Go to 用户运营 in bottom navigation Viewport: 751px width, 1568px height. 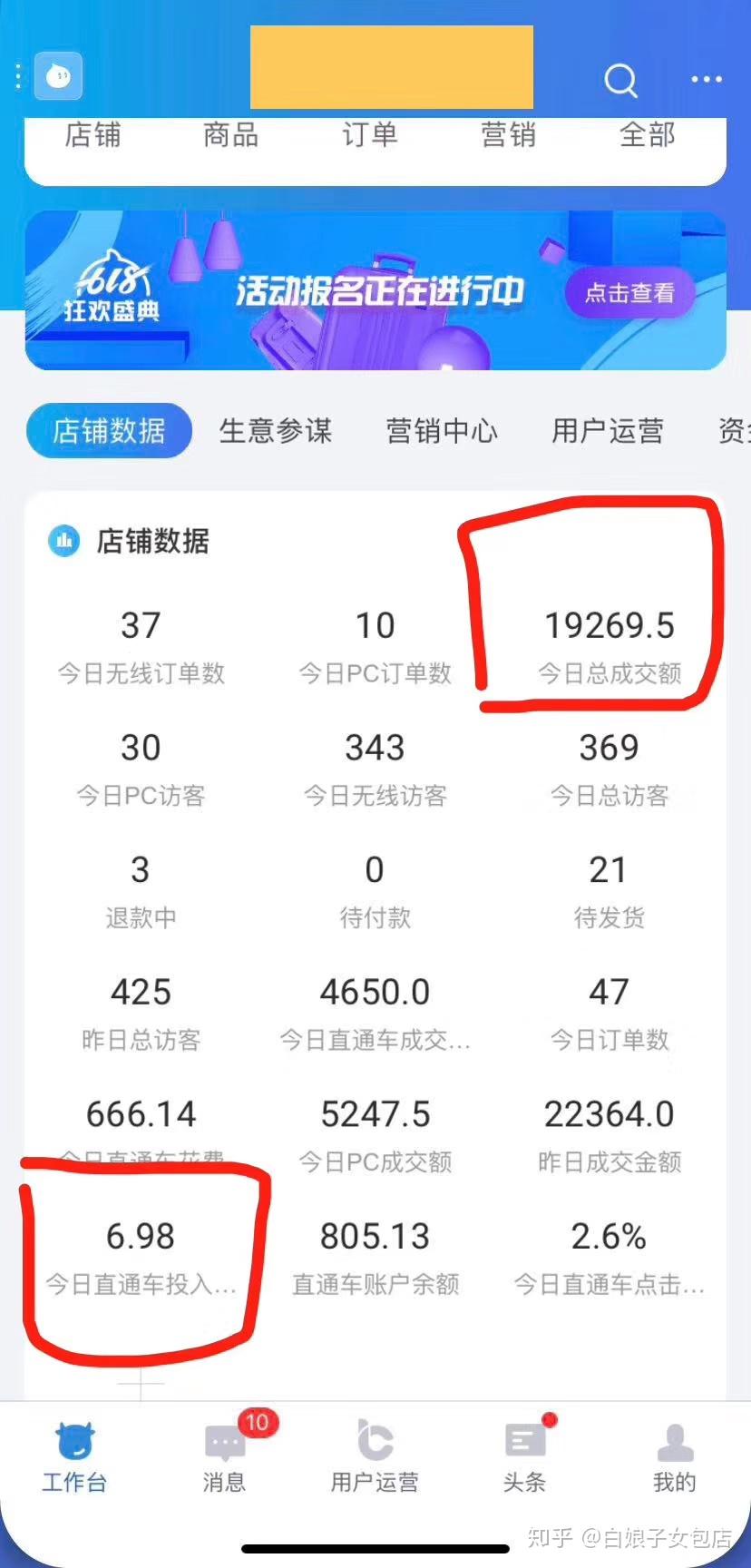375,1457
